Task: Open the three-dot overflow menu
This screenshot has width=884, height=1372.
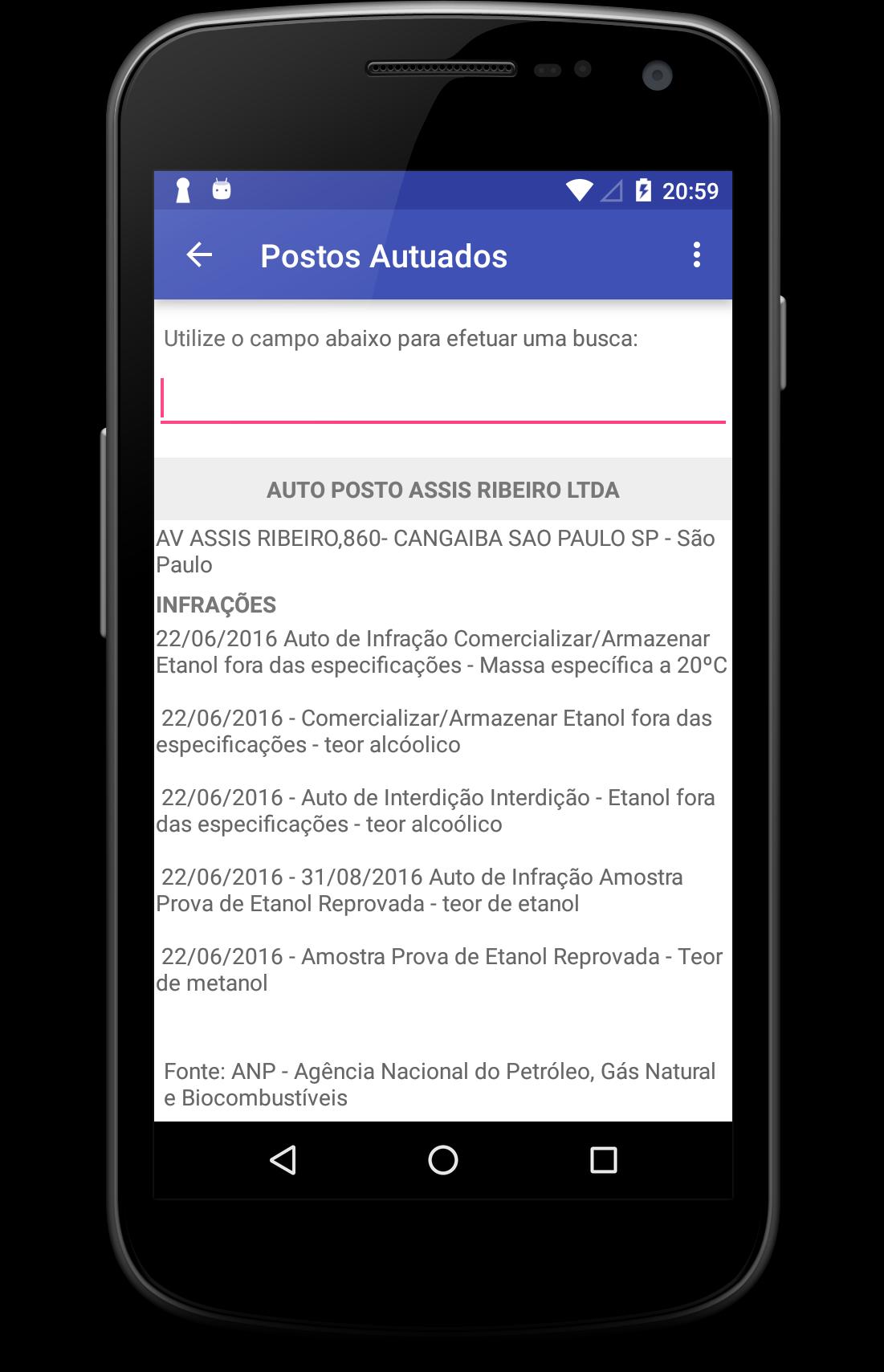Action: [x=696, y=255]
